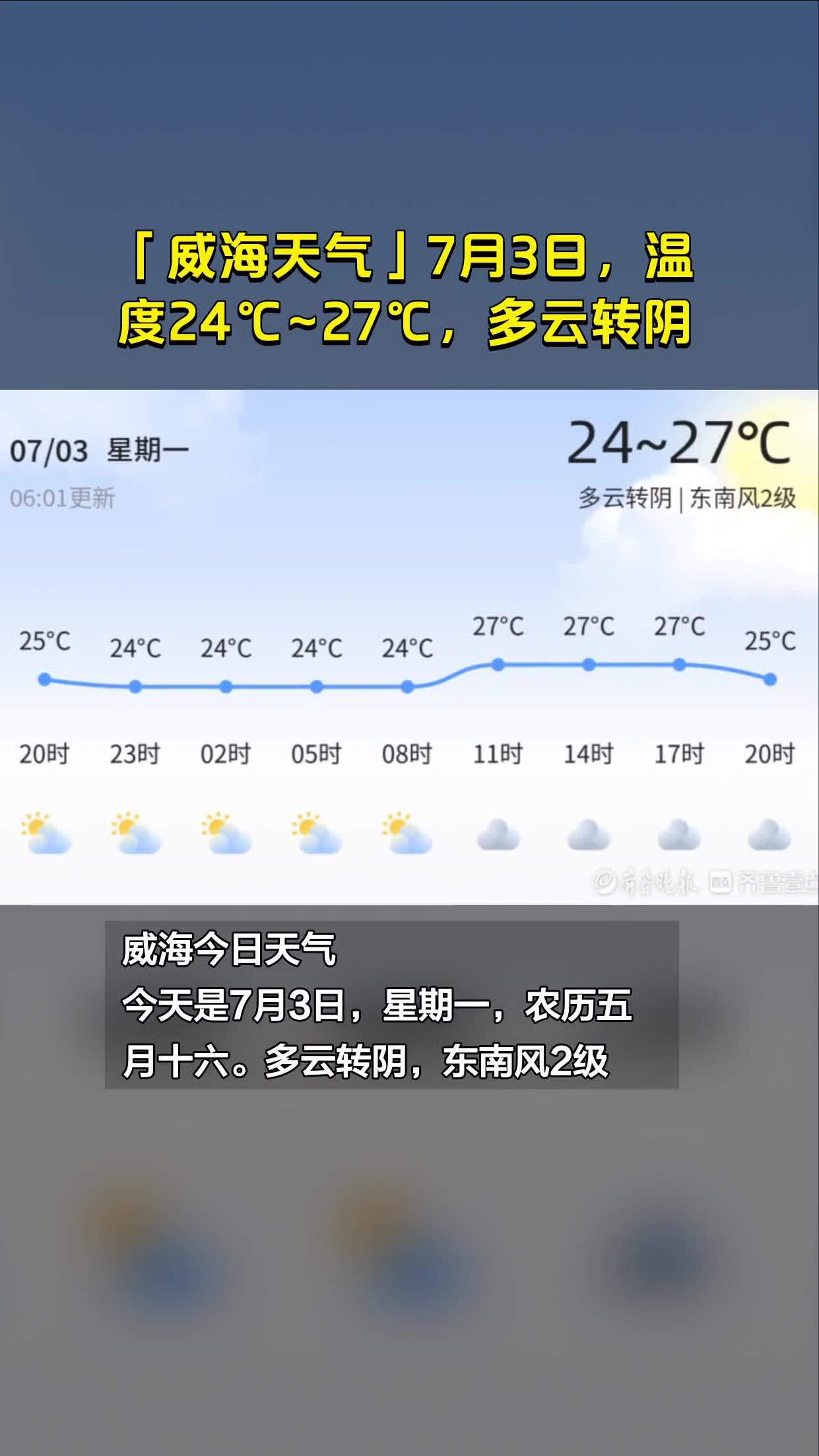This screenshot has height=1456, width=819.
Task: Tap the 24°C data point at 05时
Action: (318, 686)
